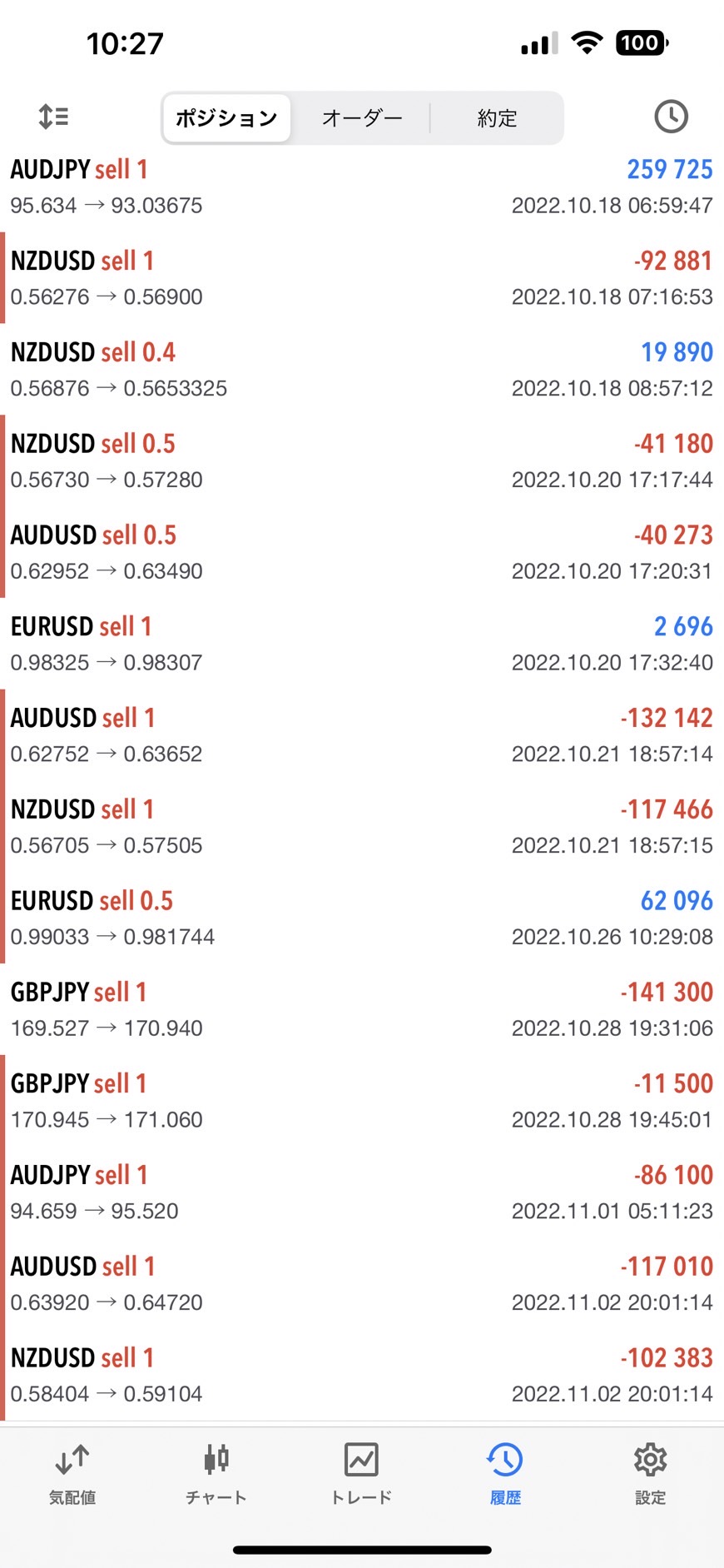This screenshot has height=1568, width=724.
Task: Expand the AUDJPY sell 1 row with 259 725
Action: [x=362, y=187]
